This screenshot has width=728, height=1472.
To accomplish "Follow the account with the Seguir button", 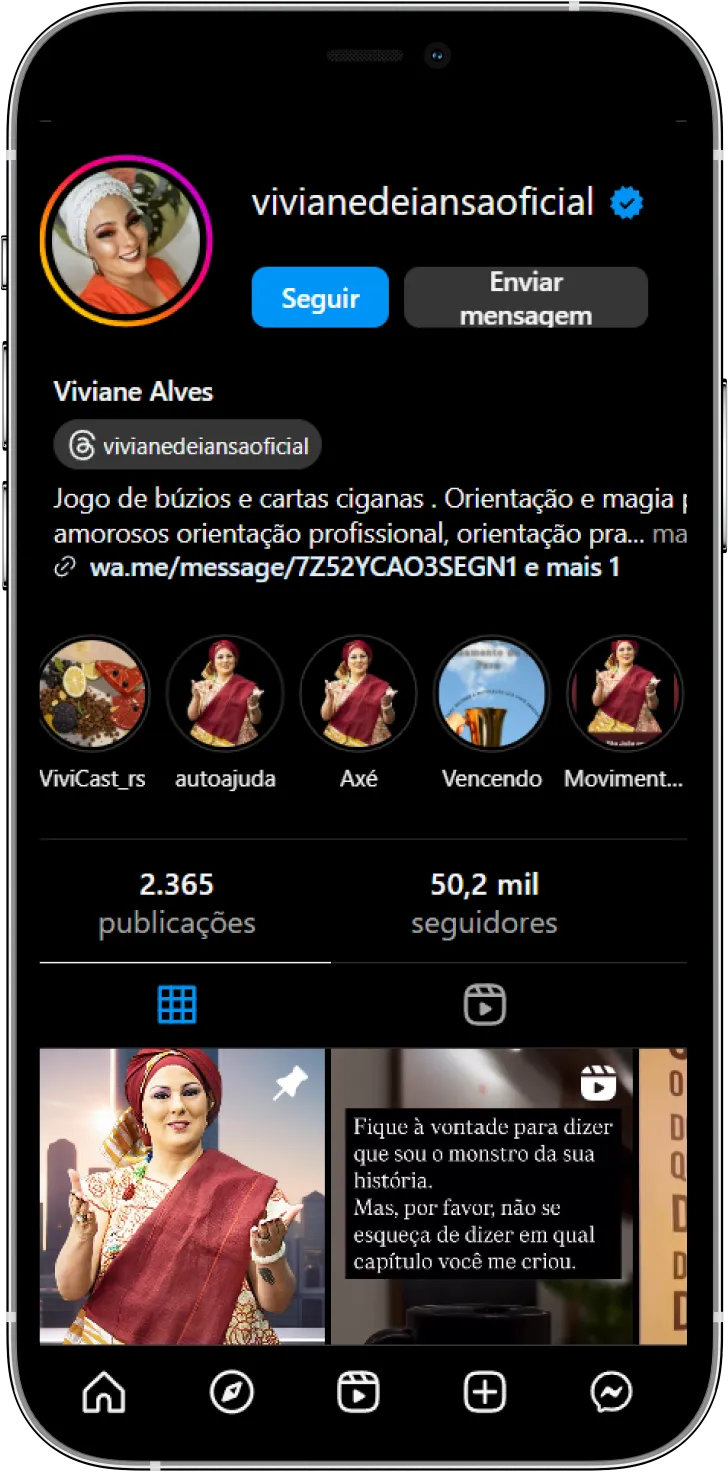I will click(x=320, y=297).
